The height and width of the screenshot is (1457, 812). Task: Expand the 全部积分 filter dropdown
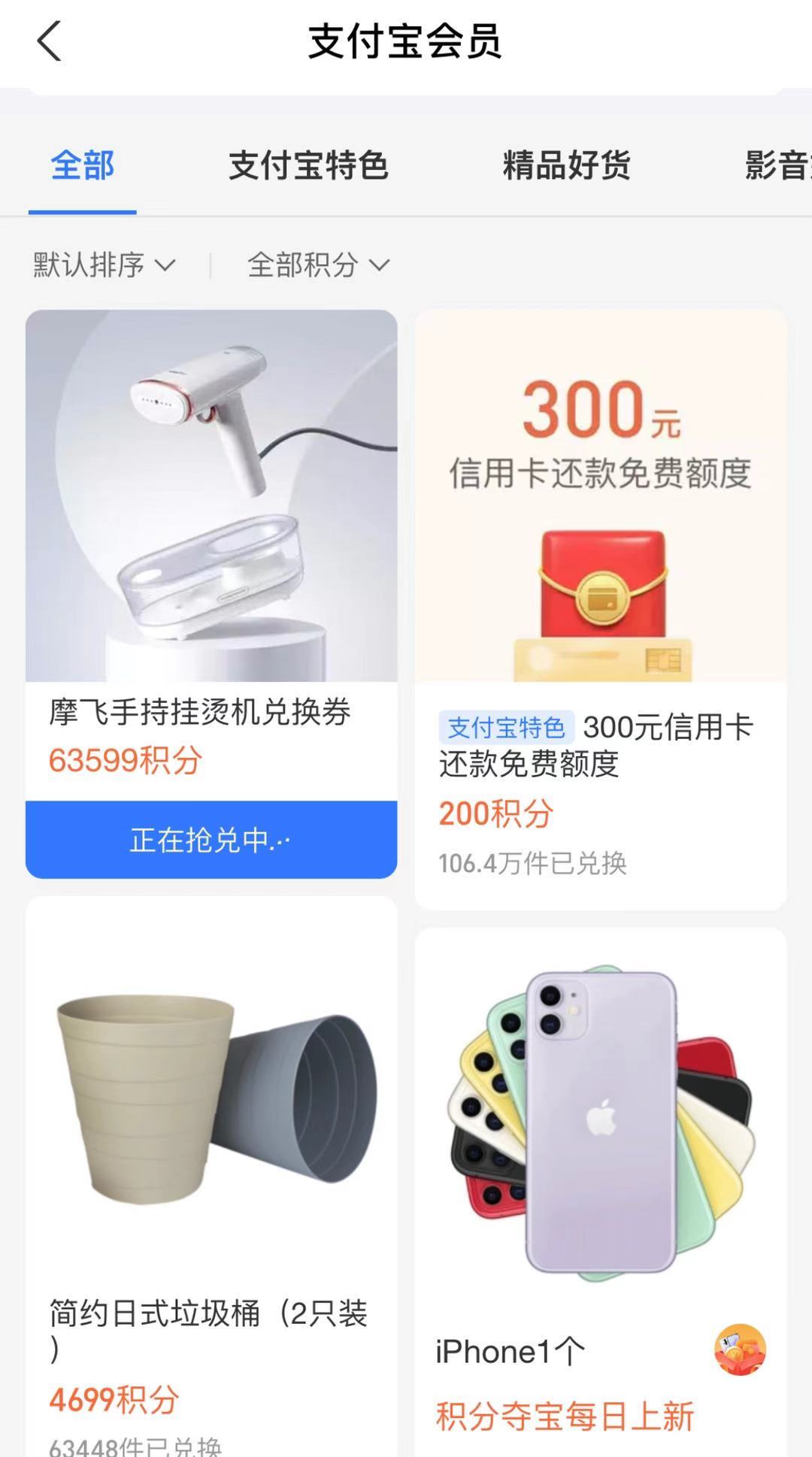(319, 265)
